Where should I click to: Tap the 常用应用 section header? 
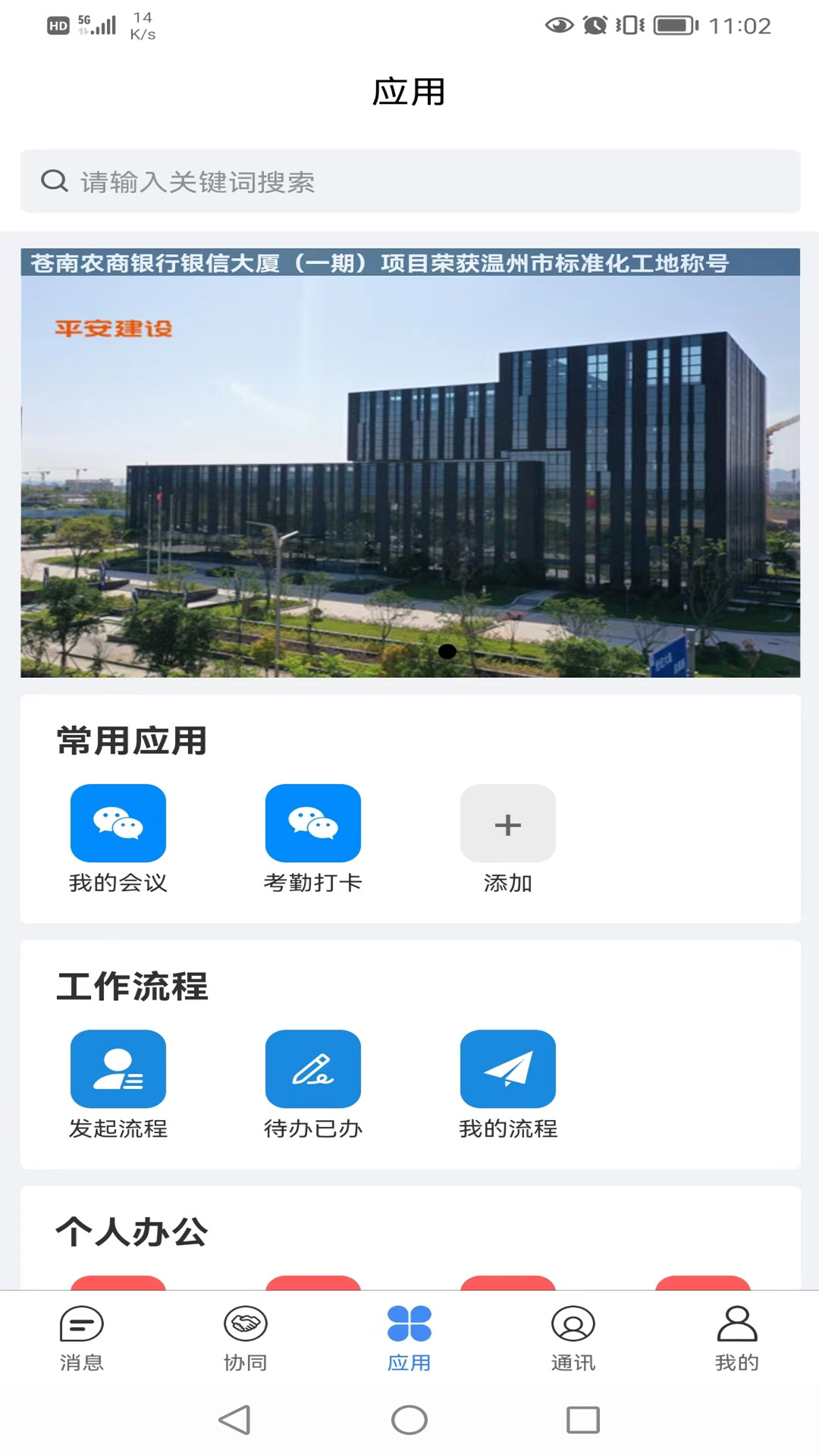click(x=130, y=741)
